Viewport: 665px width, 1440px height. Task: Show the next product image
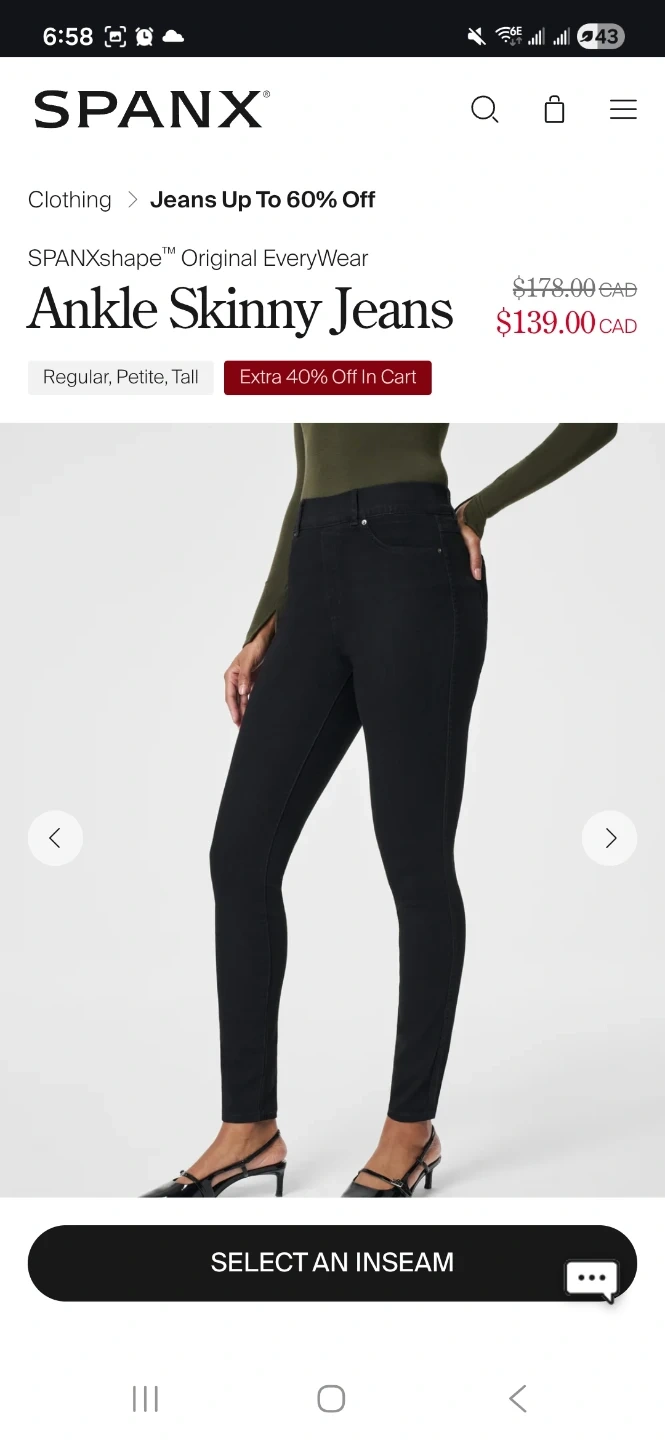tap(610, 838)
